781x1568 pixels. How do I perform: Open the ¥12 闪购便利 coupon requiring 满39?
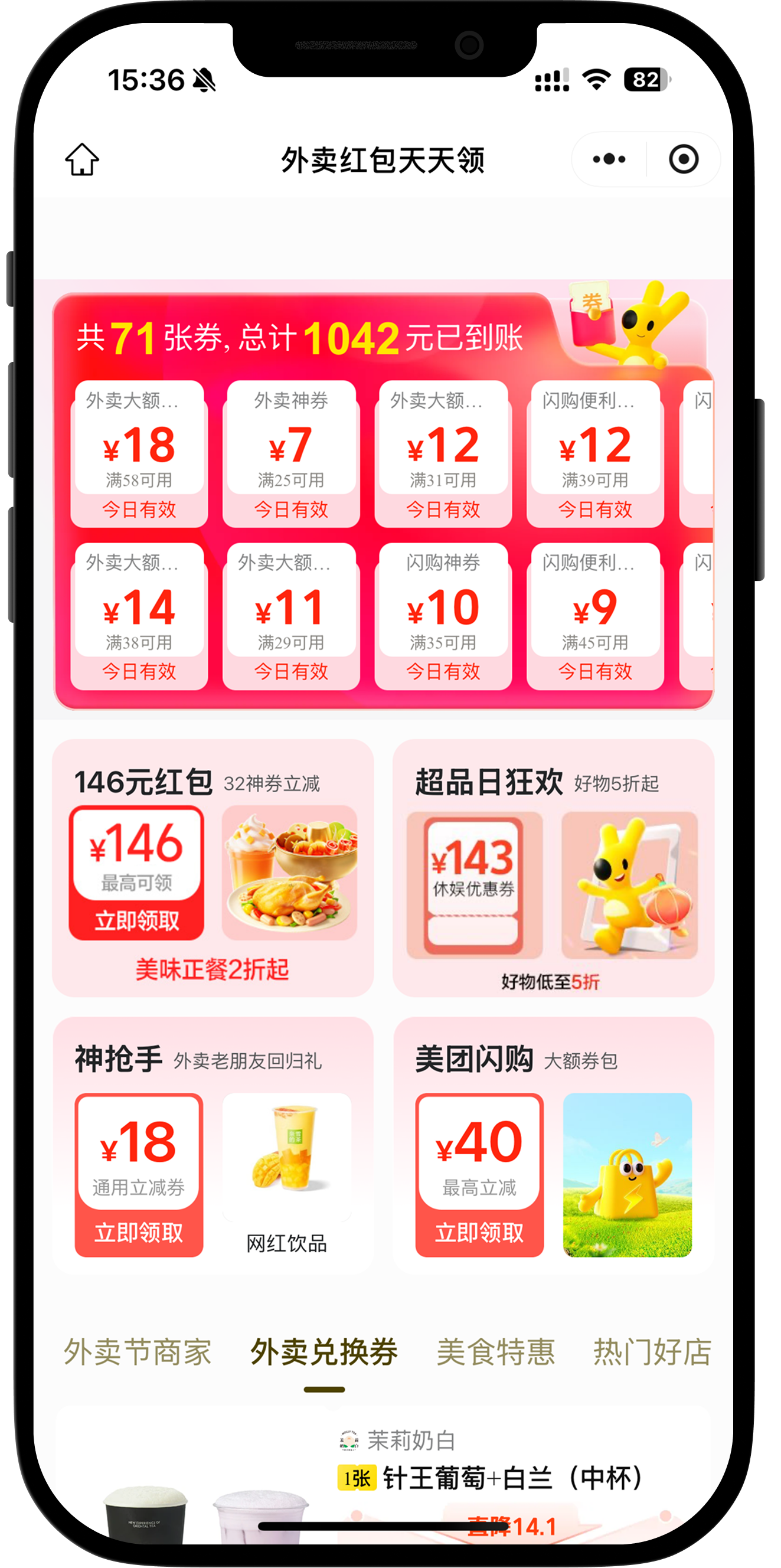tap(594, 453)
